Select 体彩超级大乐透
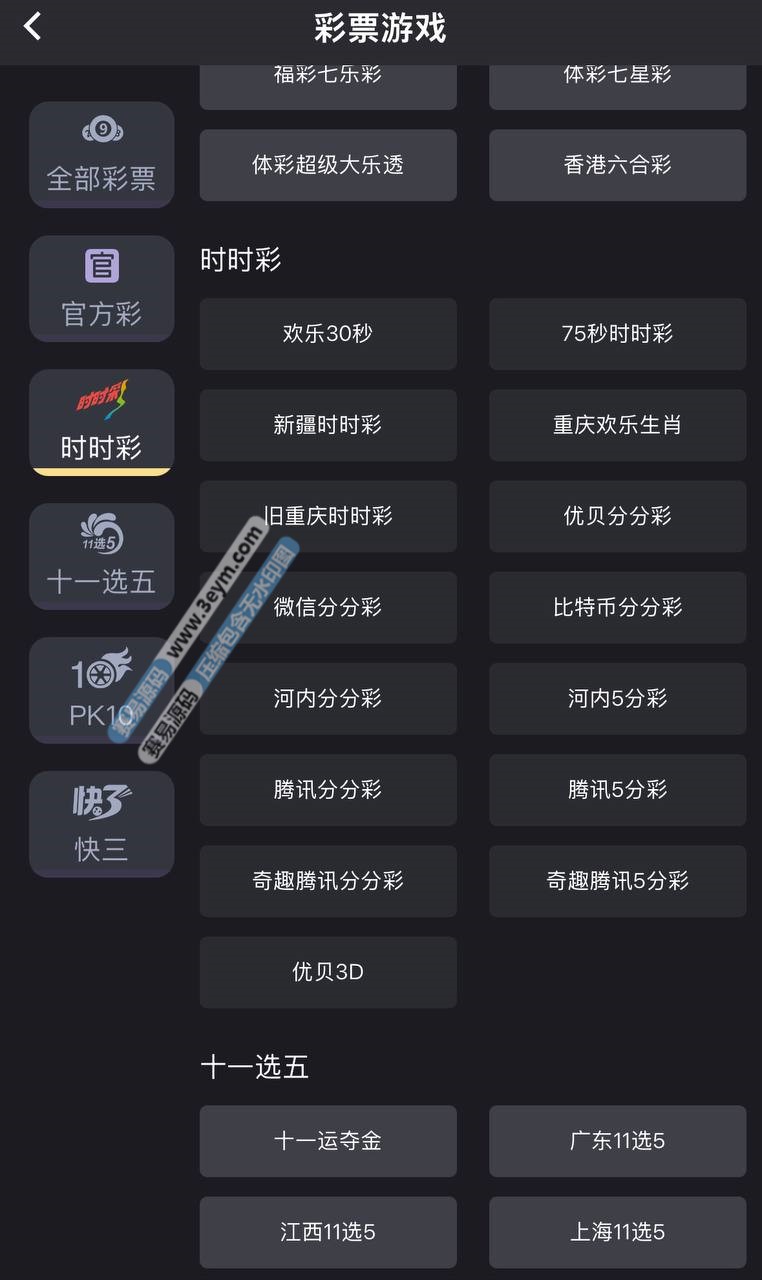 pos(328,165)
